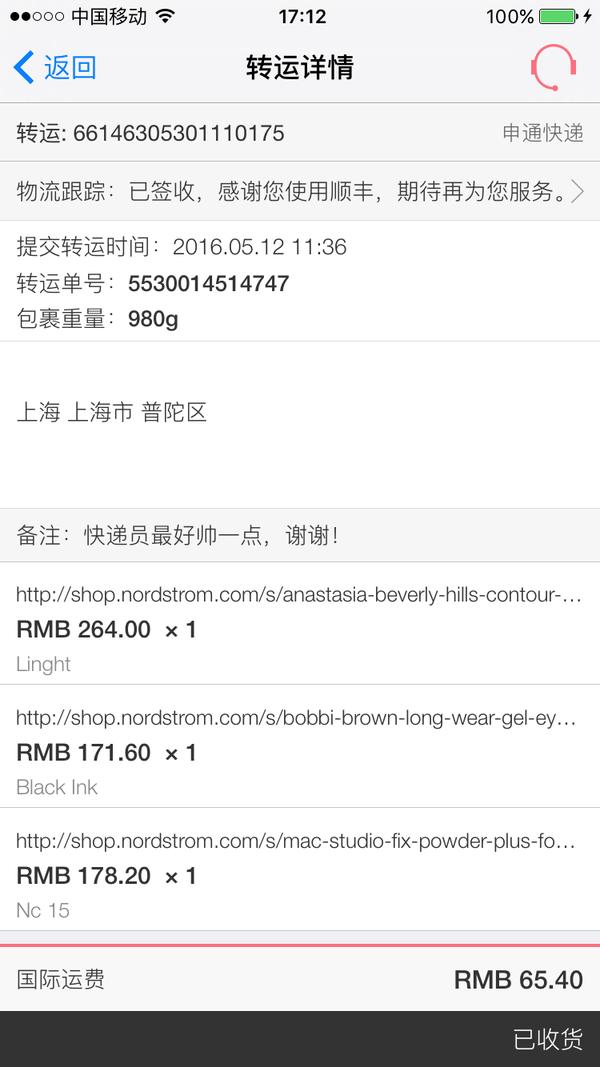Image resolution: width=600 pixels, height=1067 pixels.
Task: Open 物流跟踪 logistics tracking details
Action: [x=300, y=191]
